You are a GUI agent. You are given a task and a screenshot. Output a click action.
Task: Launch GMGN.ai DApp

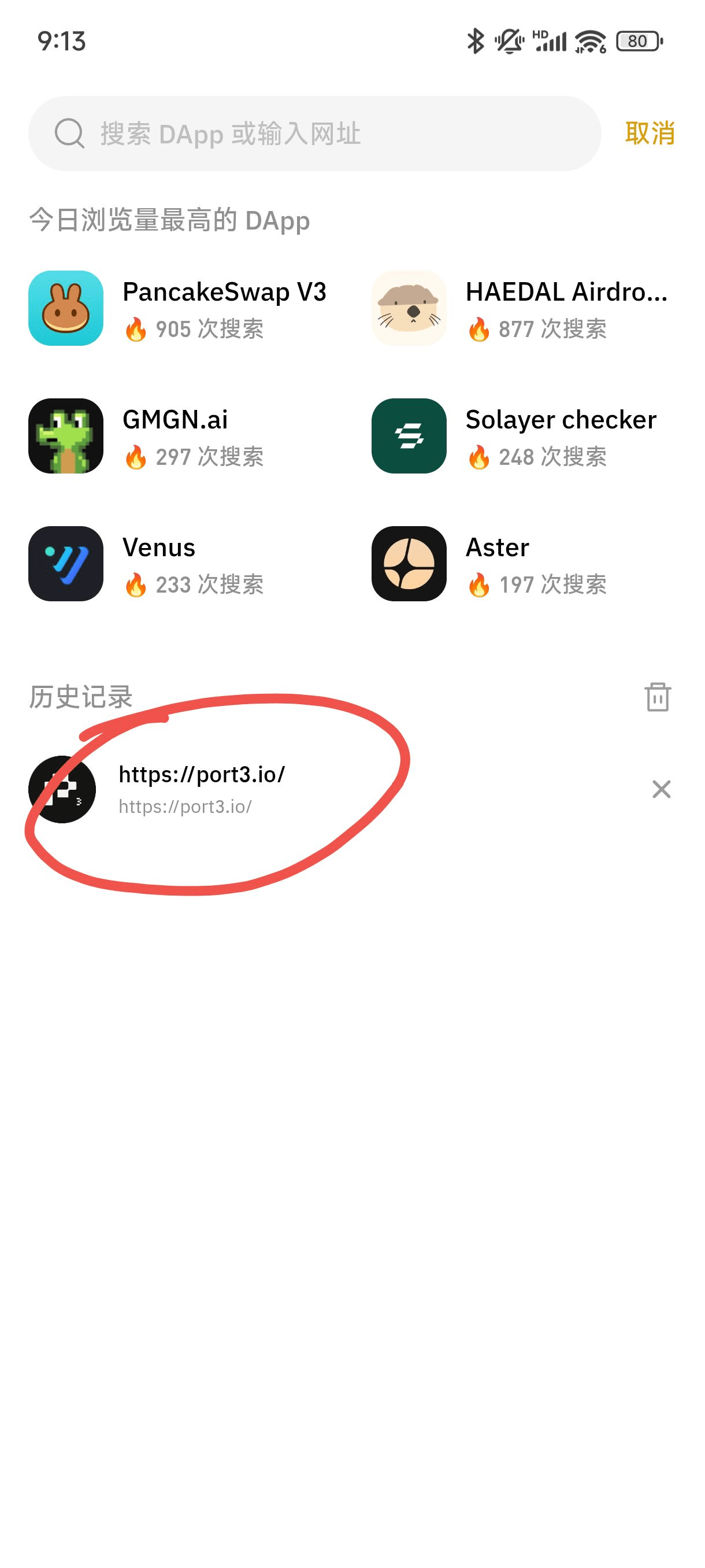146,436
